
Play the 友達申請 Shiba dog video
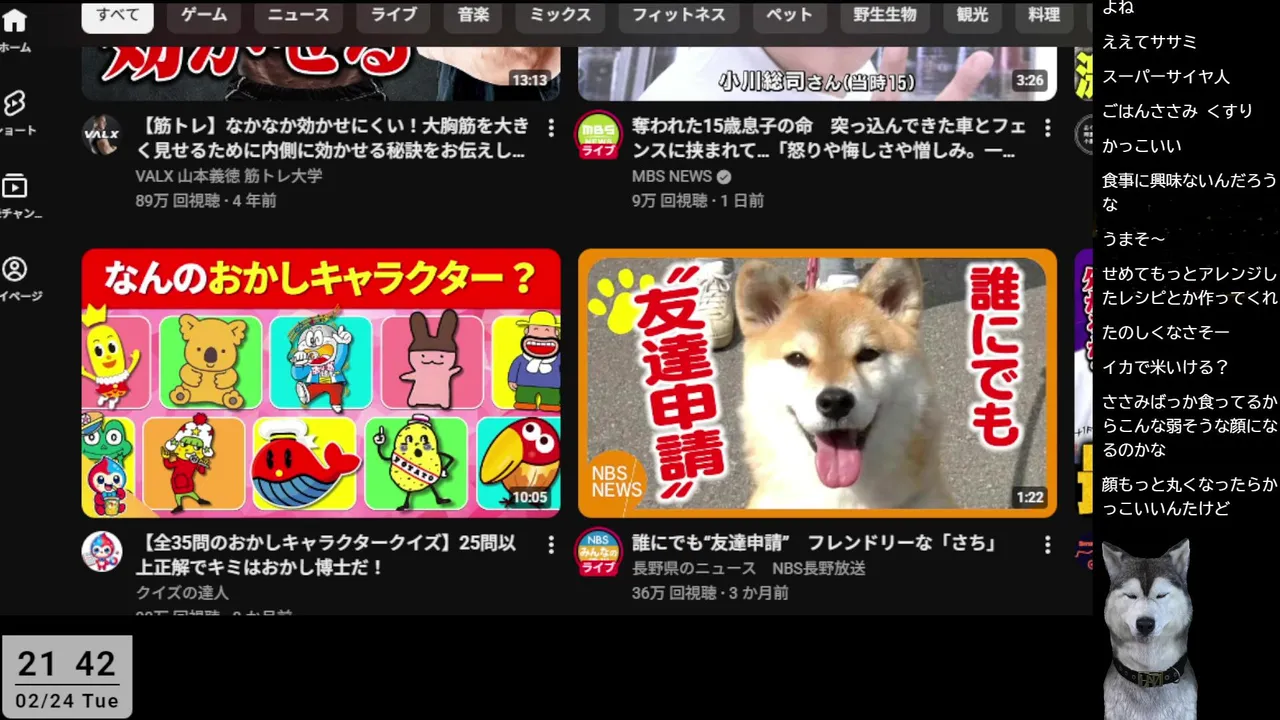click(x=817, y=383)
